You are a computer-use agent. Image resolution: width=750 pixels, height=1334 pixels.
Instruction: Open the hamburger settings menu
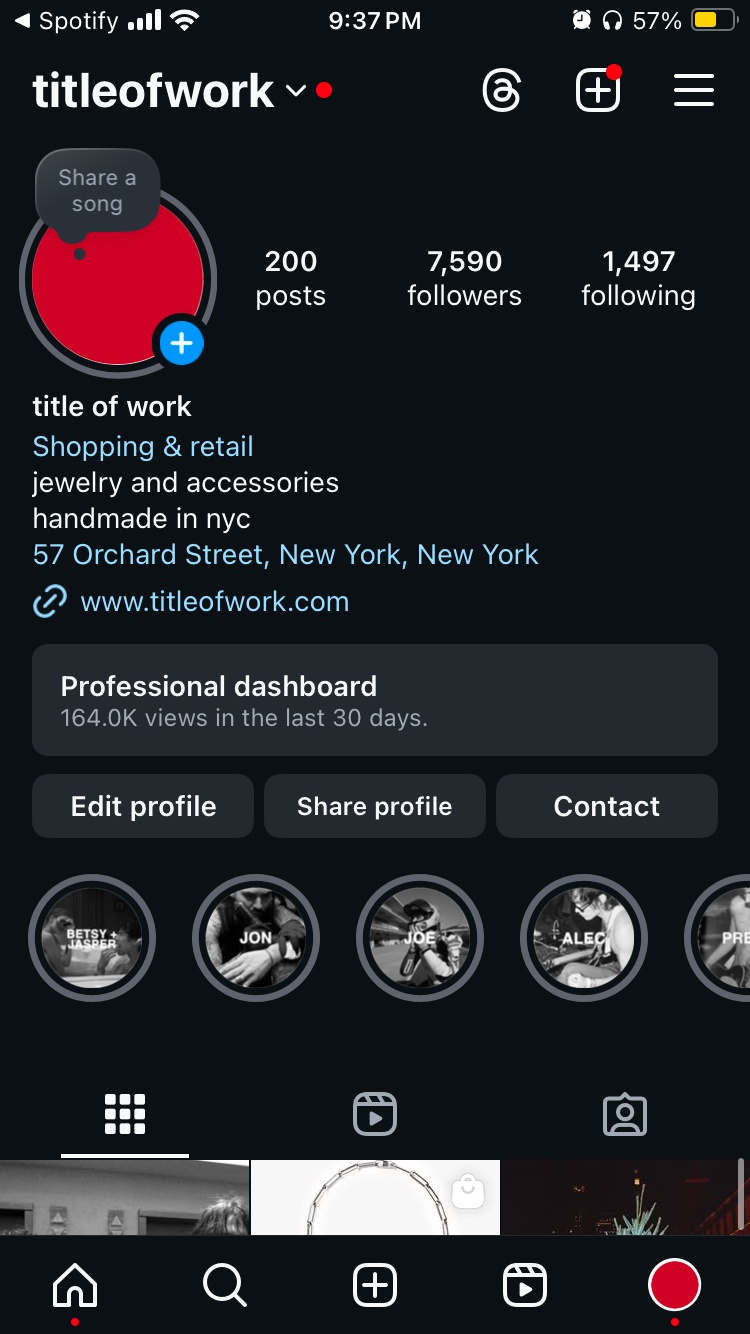(x=693, y=91)
